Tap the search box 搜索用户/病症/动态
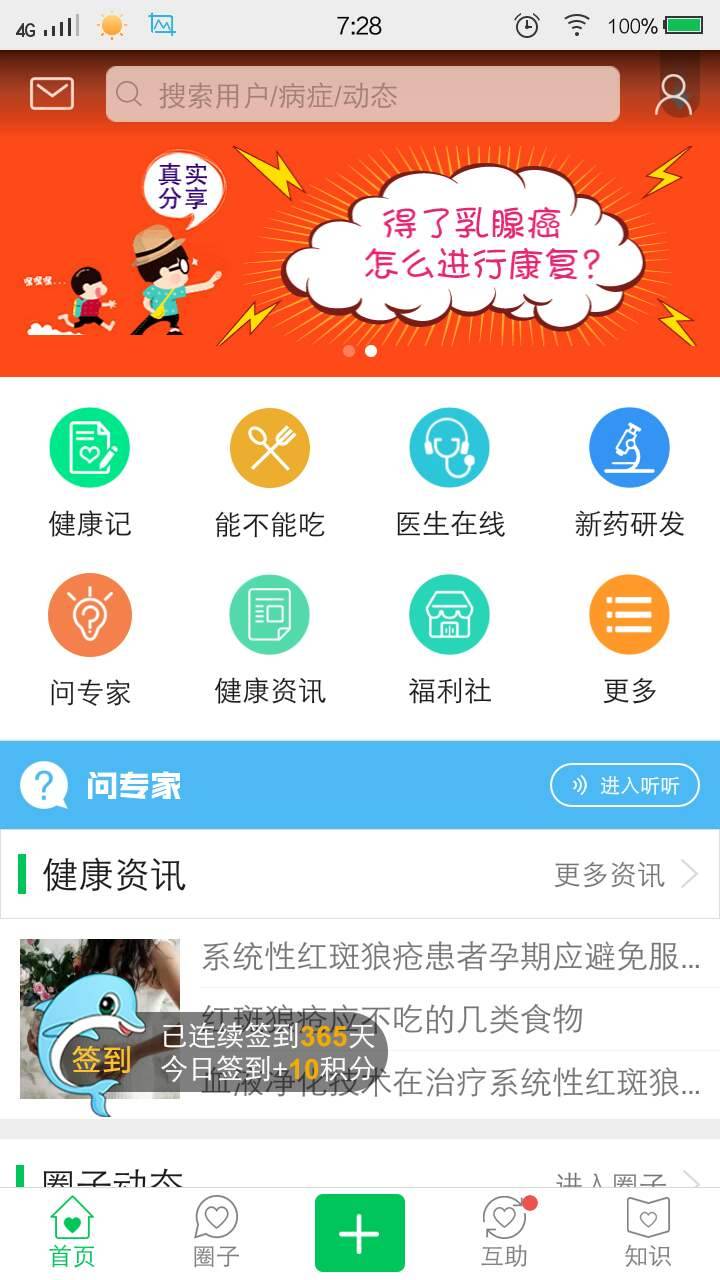This screenshot has width=720, height=1280. pos(362,95)
